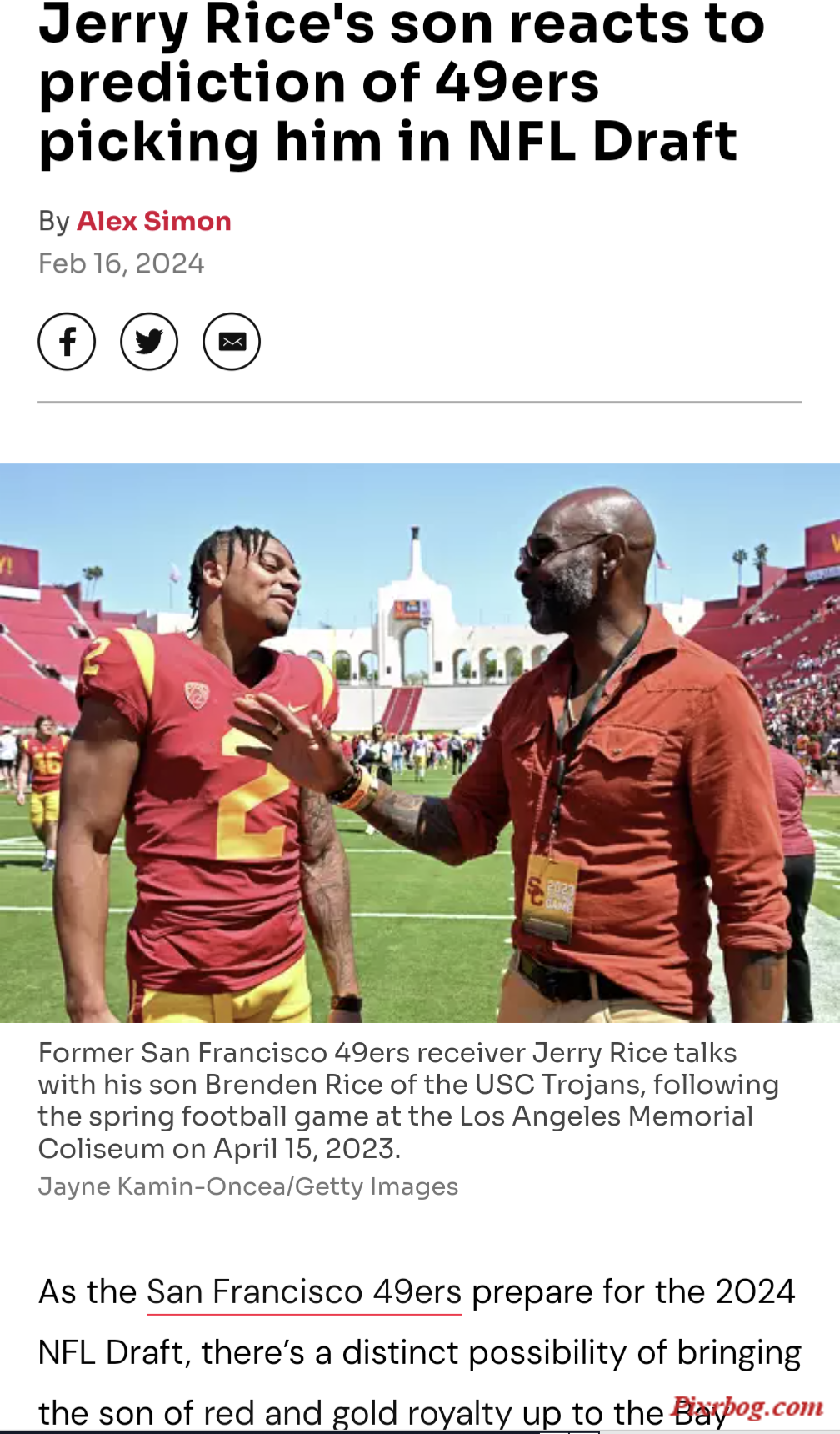The width and height of the screenshot is (840, 1434).
Task: Open author Alex Simon's profile link
Action: [x=154, y=221]
